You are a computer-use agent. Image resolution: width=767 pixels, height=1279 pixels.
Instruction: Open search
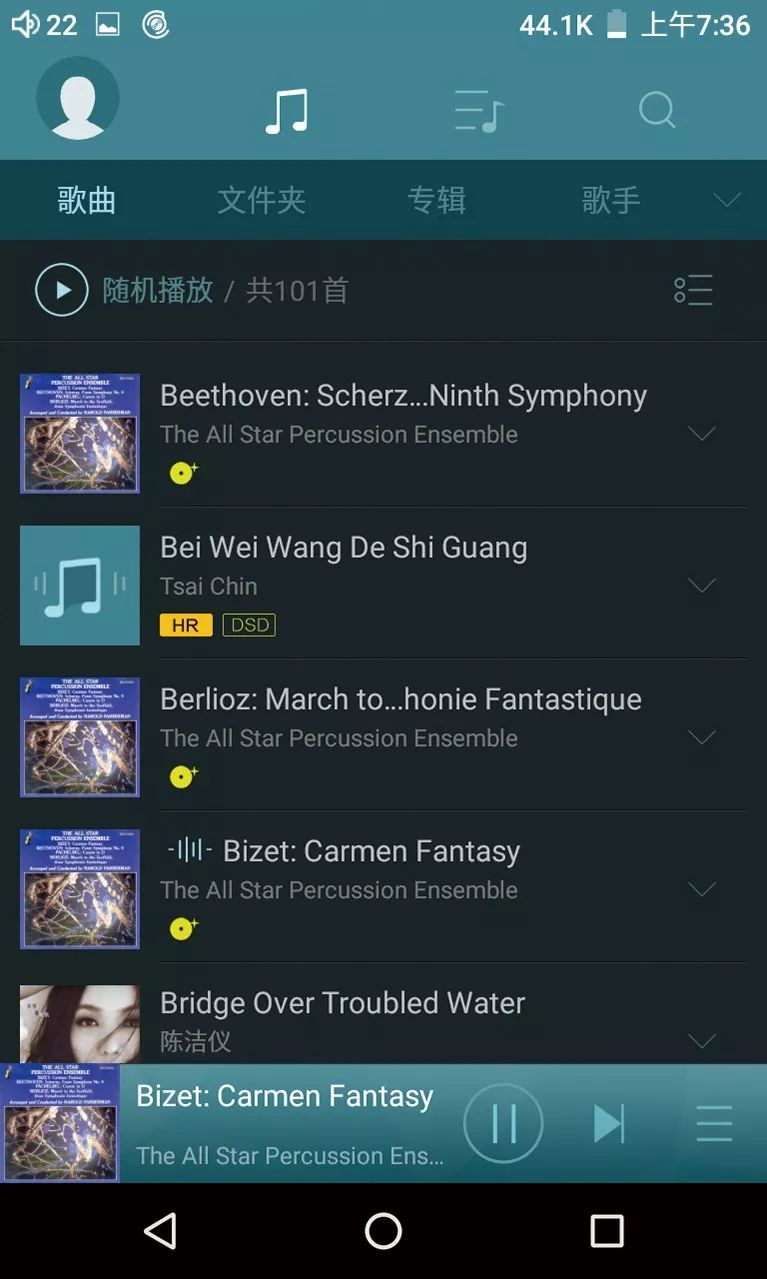657,110
